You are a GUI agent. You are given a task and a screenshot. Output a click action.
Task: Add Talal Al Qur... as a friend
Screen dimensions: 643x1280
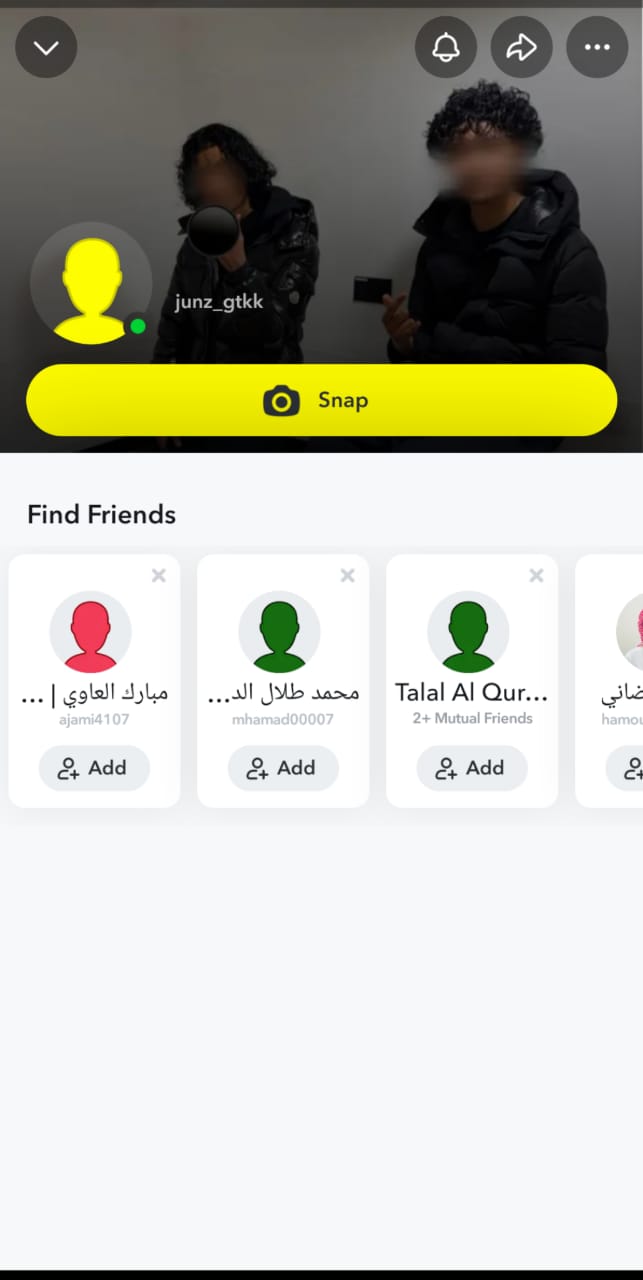472,768
